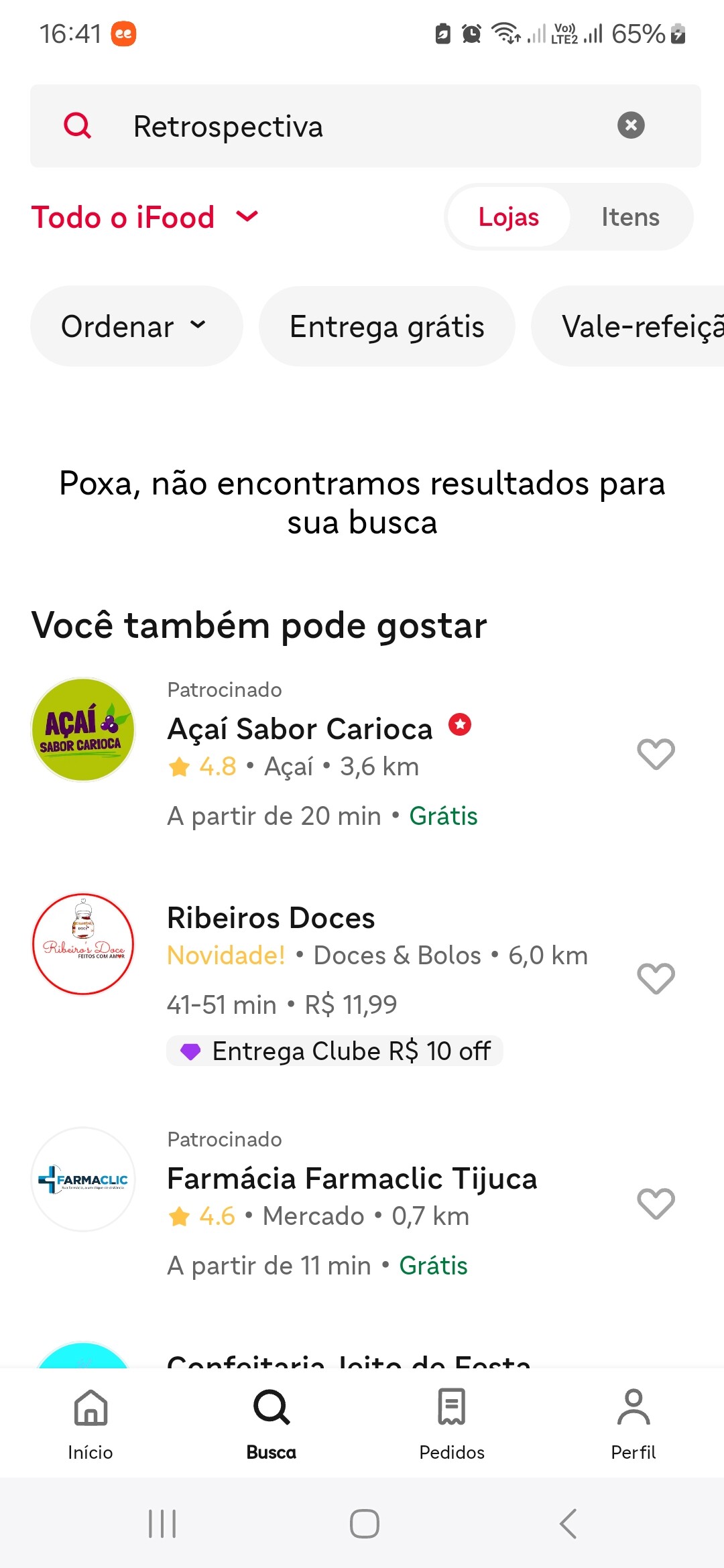Expand the Todo o iFood dropdown

pyautogui.click(x=145, y=217)
